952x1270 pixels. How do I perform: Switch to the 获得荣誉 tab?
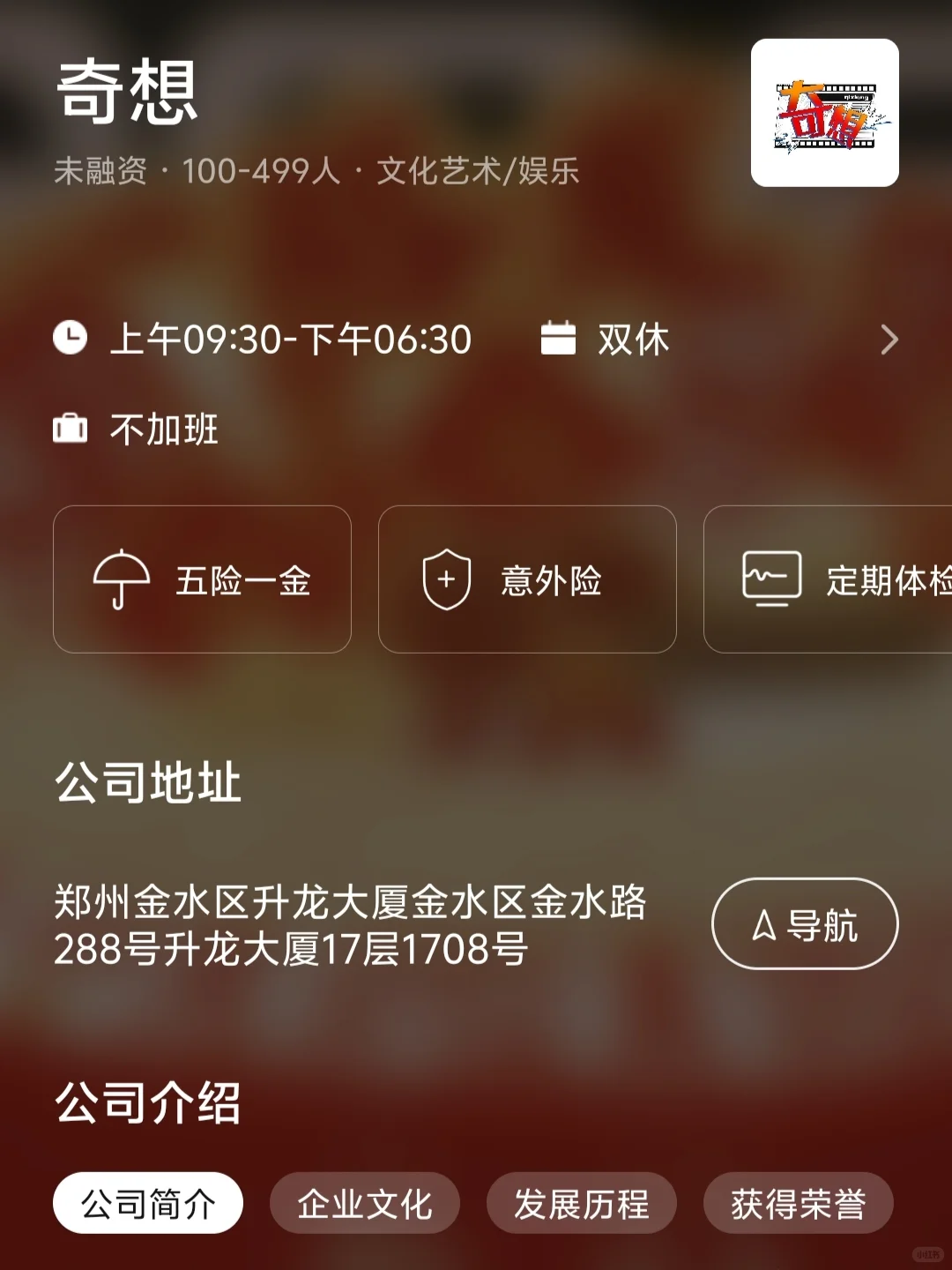[x=799, y=1203]
